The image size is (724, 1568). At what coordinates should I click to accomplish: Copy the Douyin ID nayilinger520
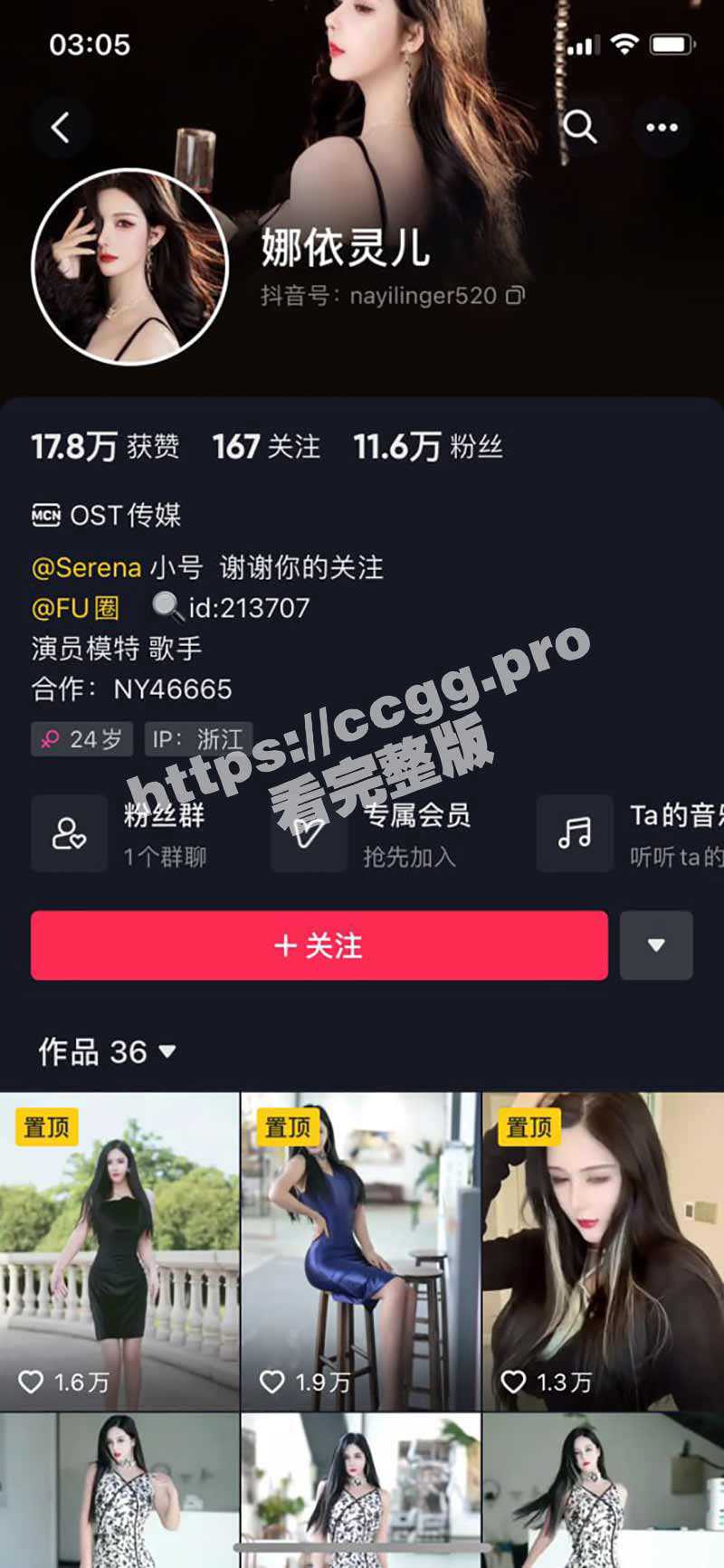(515, 296)
